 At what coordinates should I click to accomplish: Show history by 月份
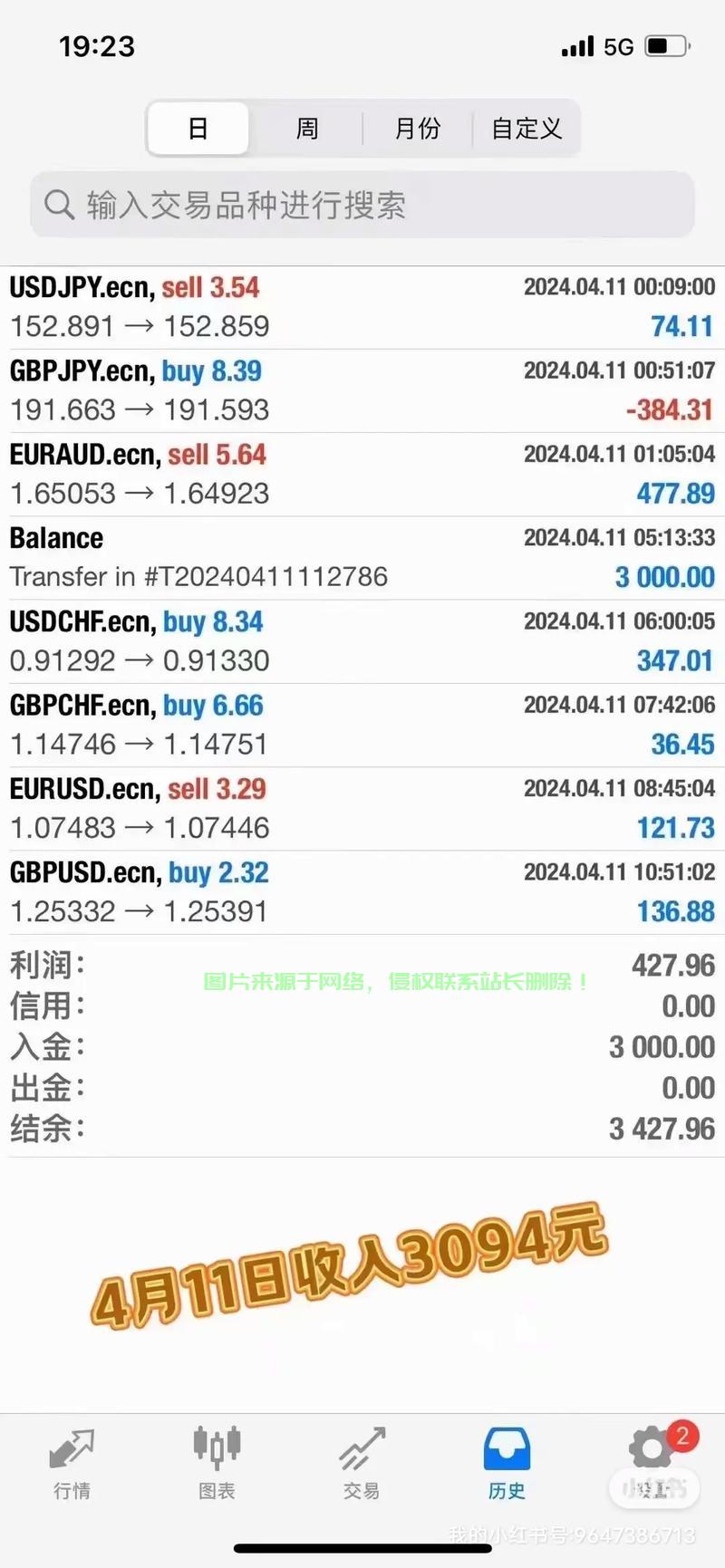point(418,129)
